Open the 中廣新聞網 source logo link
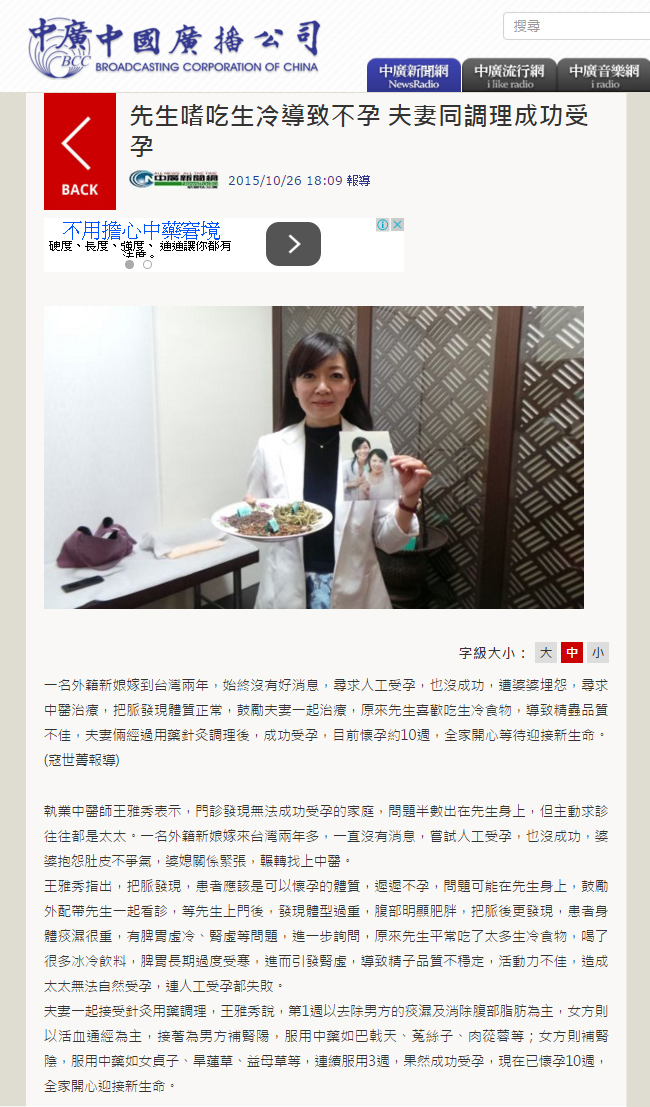The image size is (650, 1107). point(173,180)
